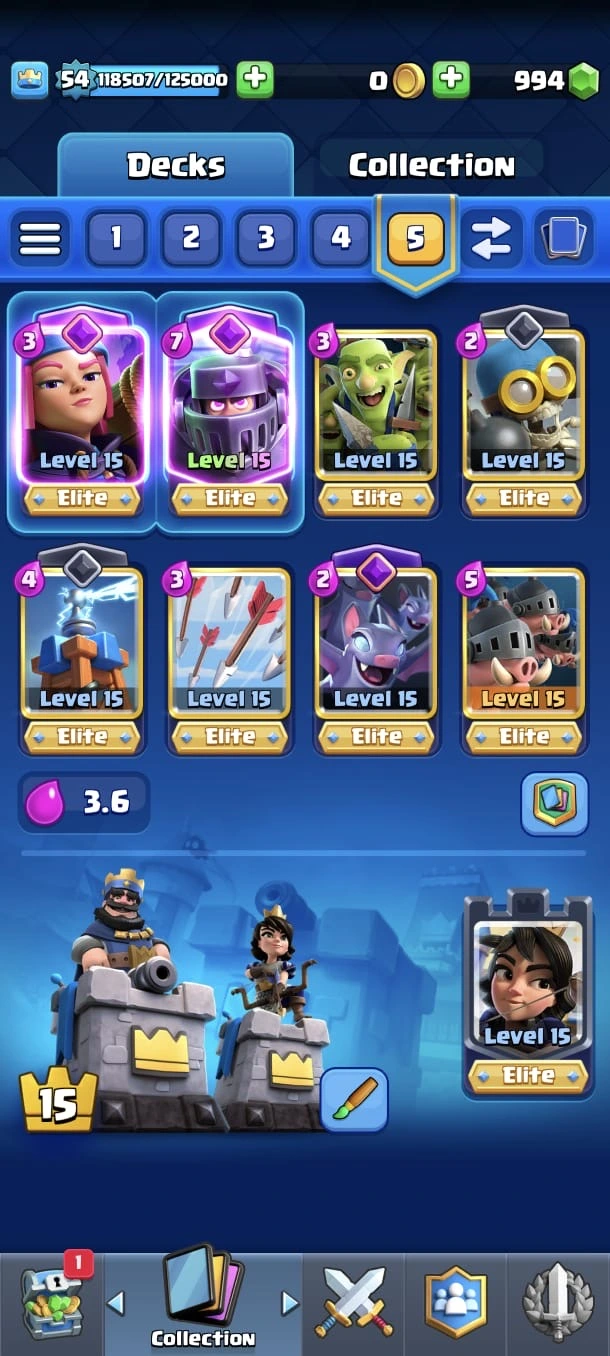
Task: Tap the green plus next to gold coins
Action: pos(451,80)
